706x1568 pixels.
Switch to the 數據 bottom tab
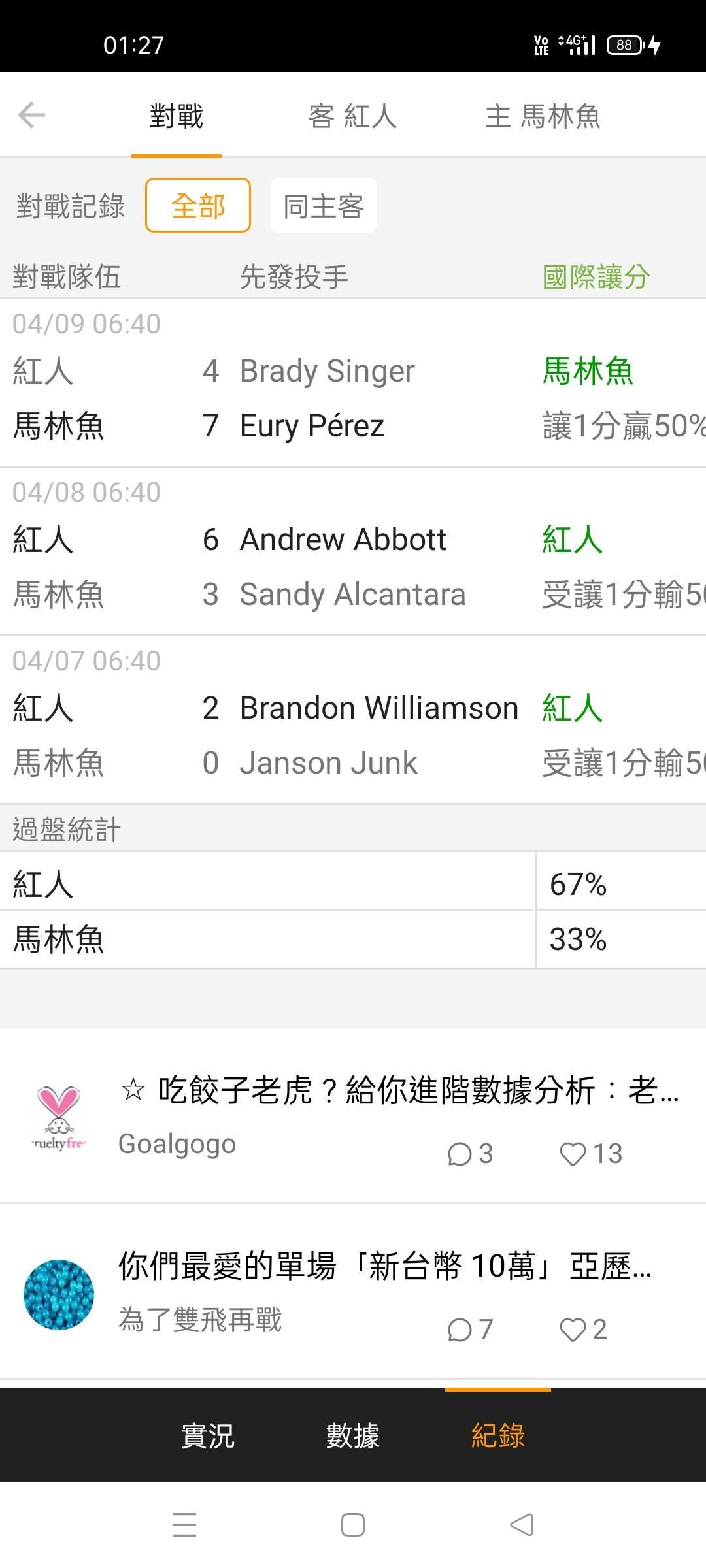352,1435
